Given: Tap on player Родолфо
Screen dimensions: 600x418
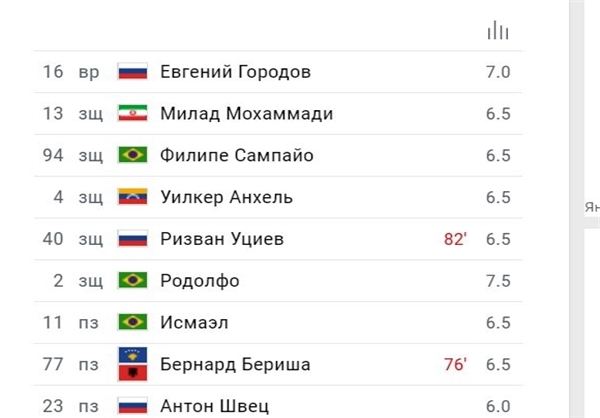Looking at the screenshot, I should point(200,281).
